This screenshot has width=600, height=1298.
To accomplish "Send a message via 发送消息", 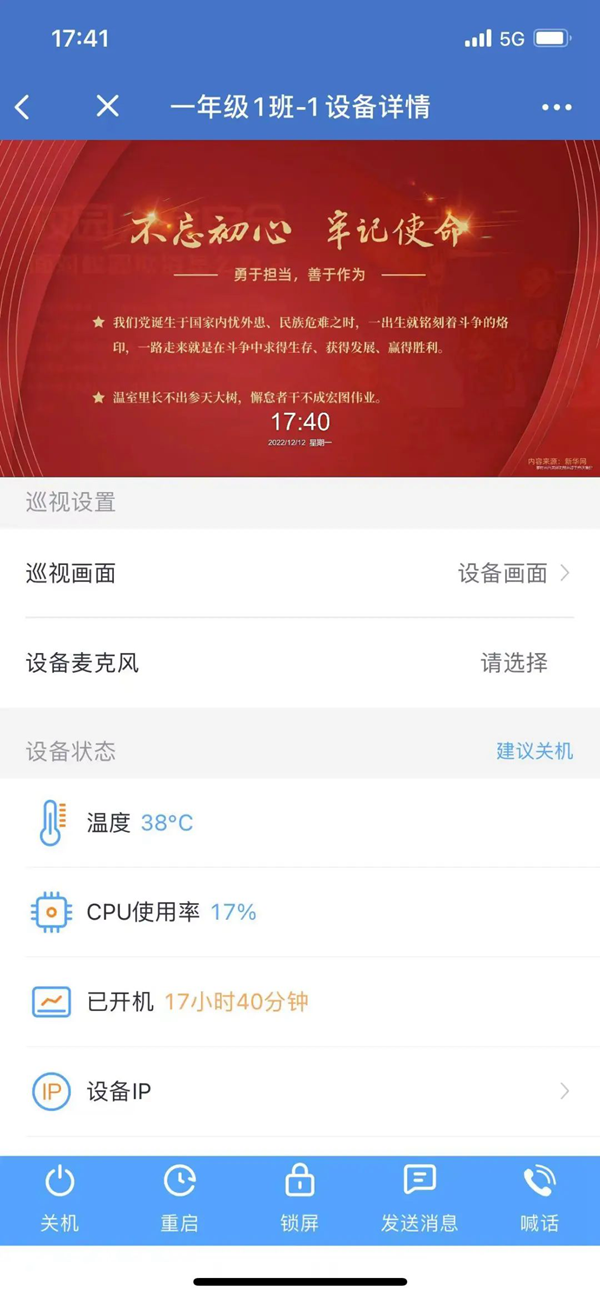I will pos(420,1199).
